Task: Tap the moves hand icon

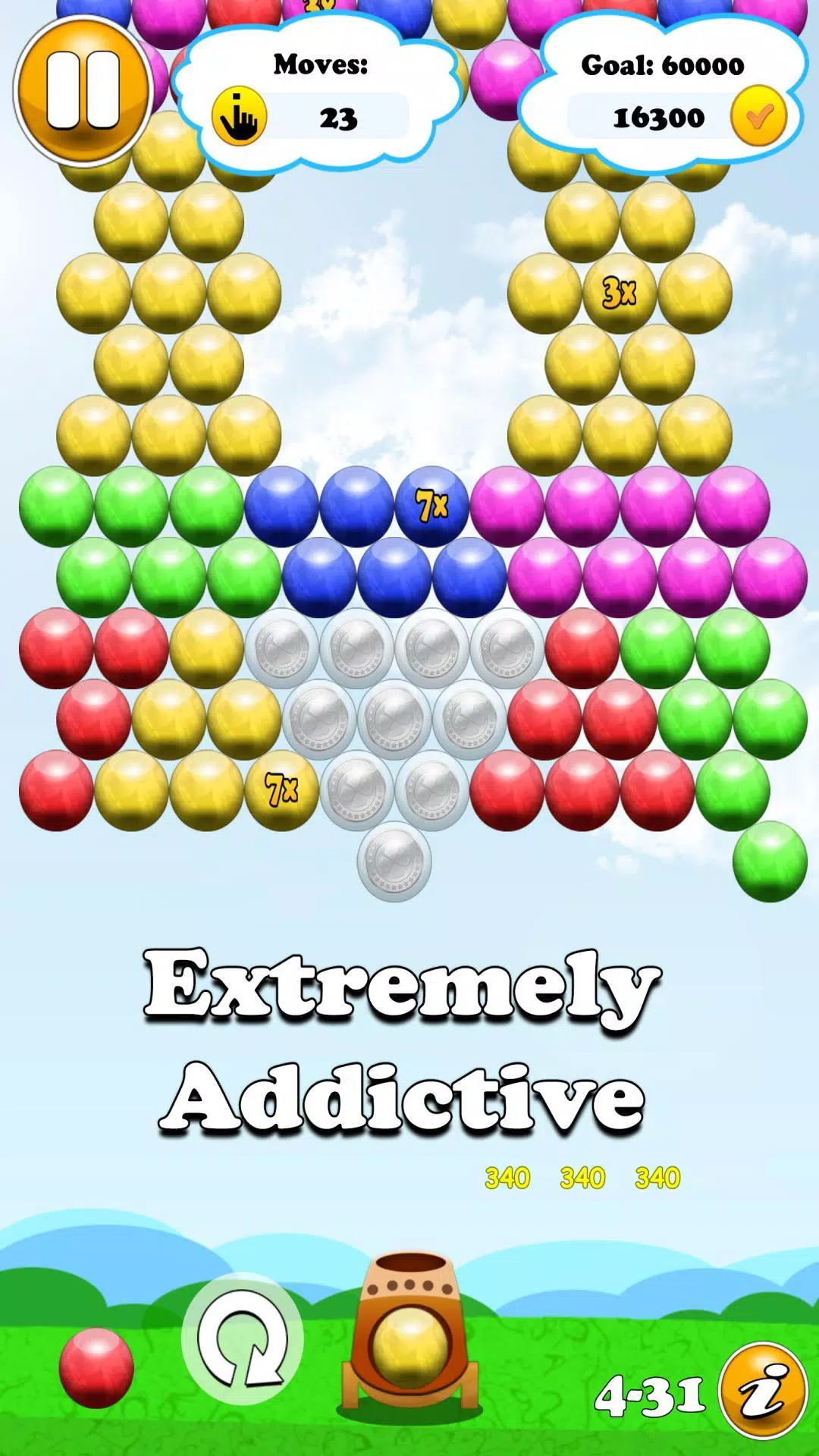Action: [239, 117]
